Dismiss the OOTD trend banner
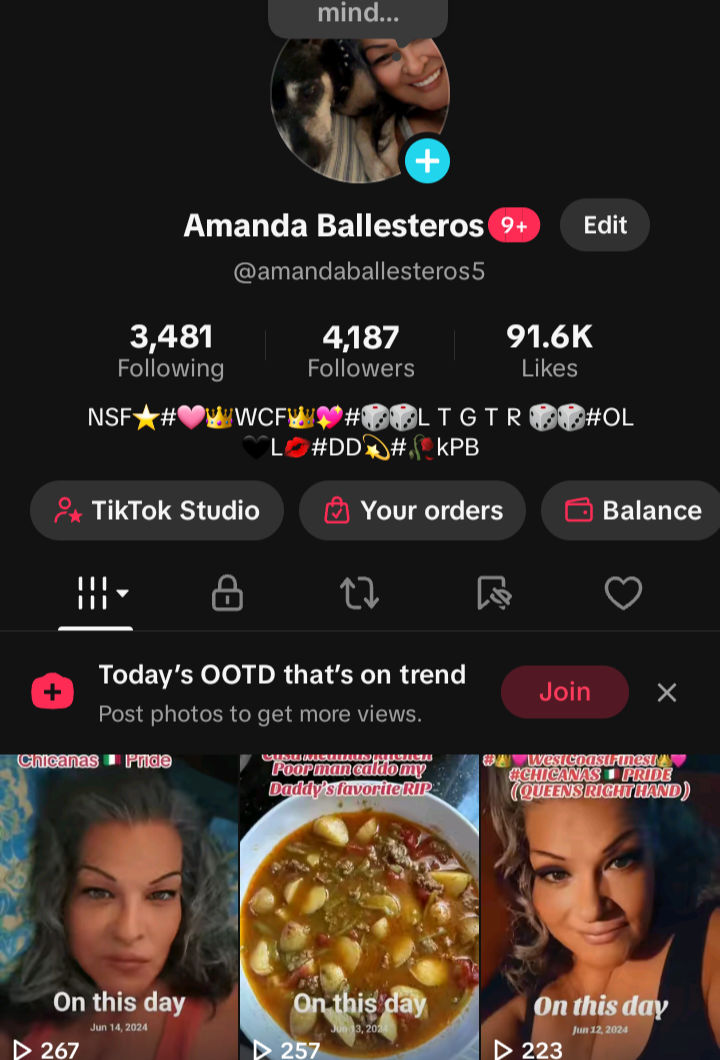The image size is (720, 1060). 667,692
